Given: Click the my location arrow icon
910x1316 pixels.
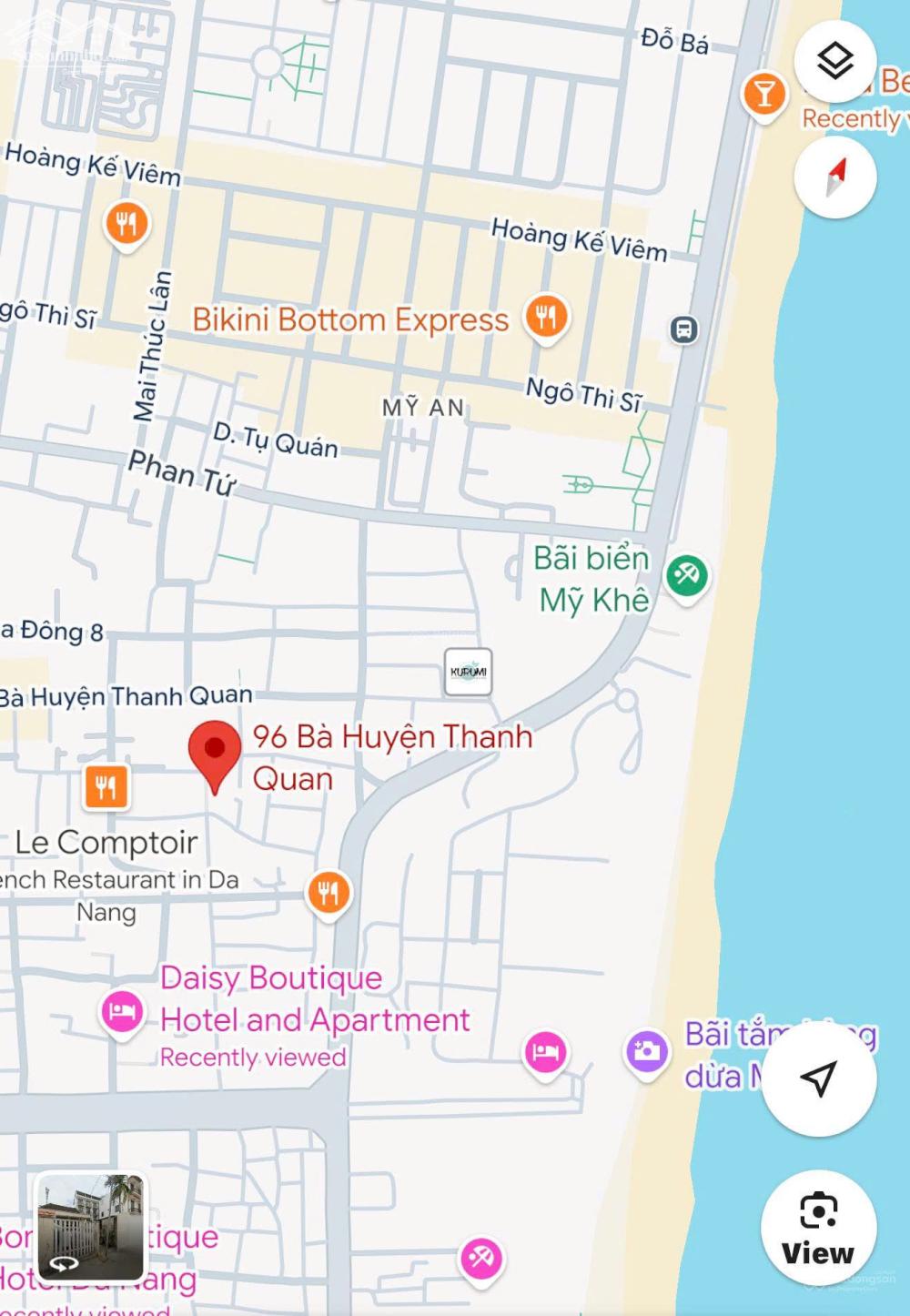Looking at the screenshot, I should pos(820,1078).
